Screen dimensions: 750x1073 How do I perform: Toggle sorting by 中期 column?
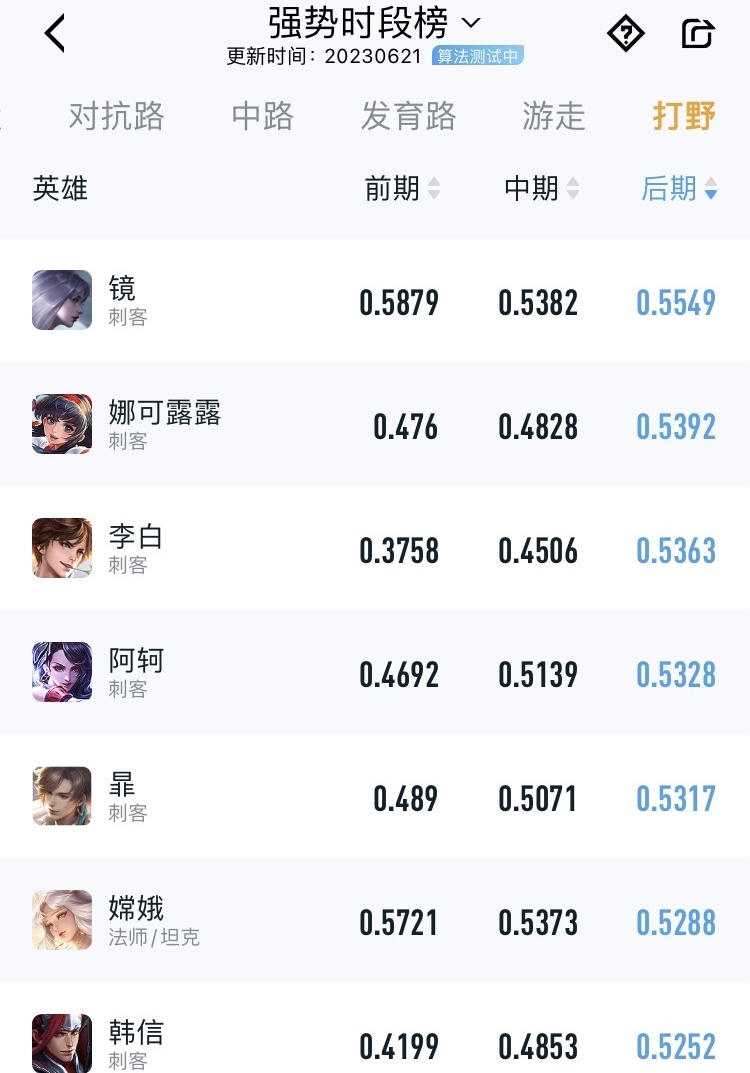point(539,189)
